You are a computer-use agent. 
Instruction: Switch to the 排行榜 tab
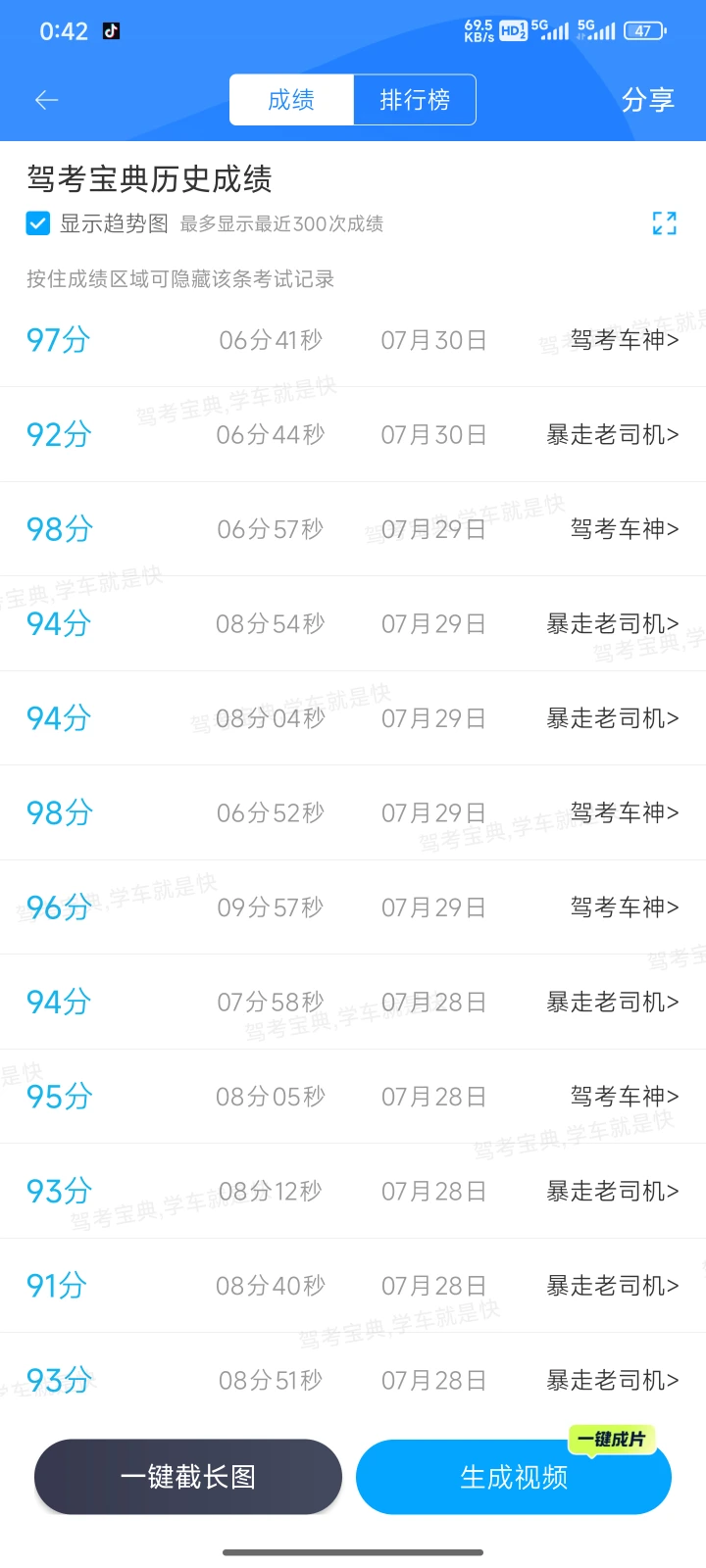(x=415, y=100)
